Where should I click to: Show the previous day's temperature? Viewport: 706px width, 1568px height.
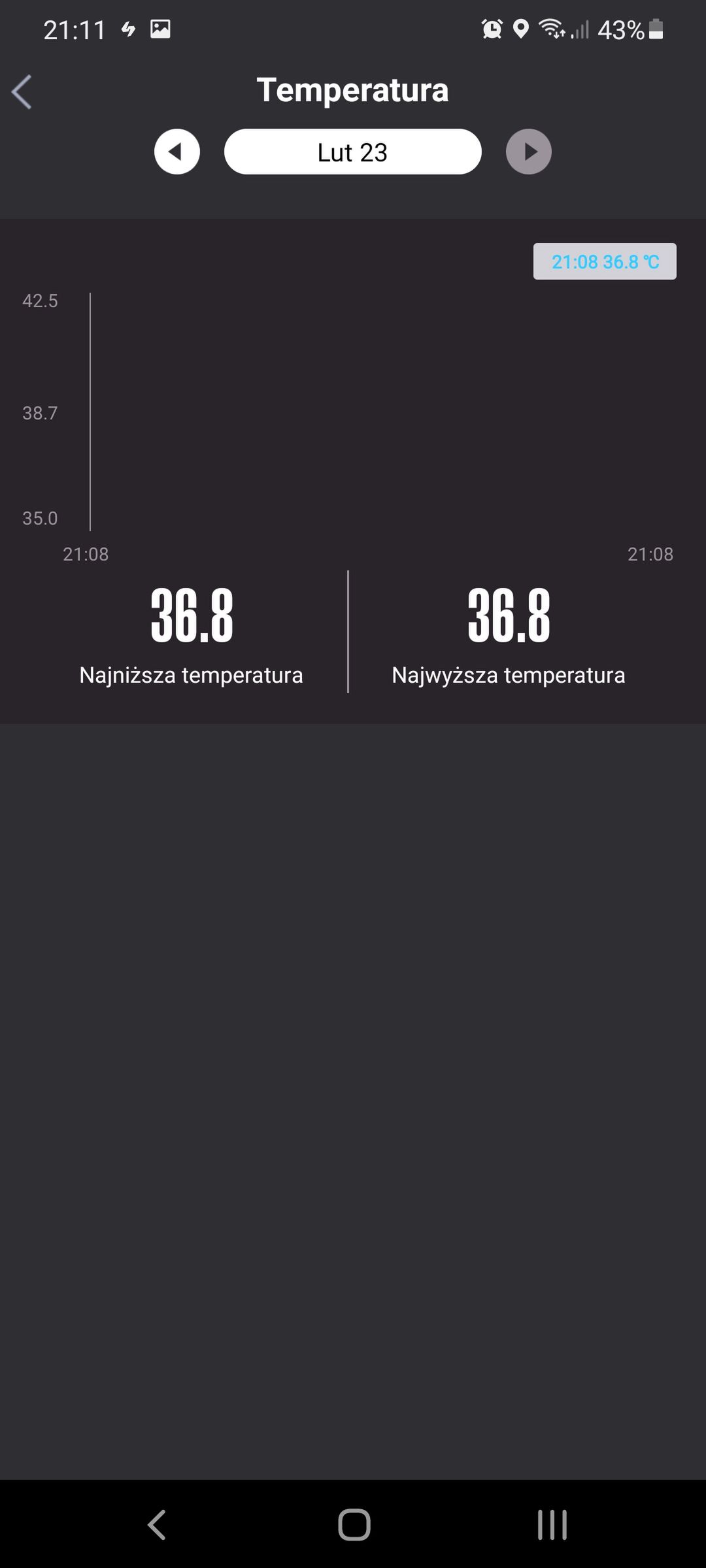(x=177, y=152)
